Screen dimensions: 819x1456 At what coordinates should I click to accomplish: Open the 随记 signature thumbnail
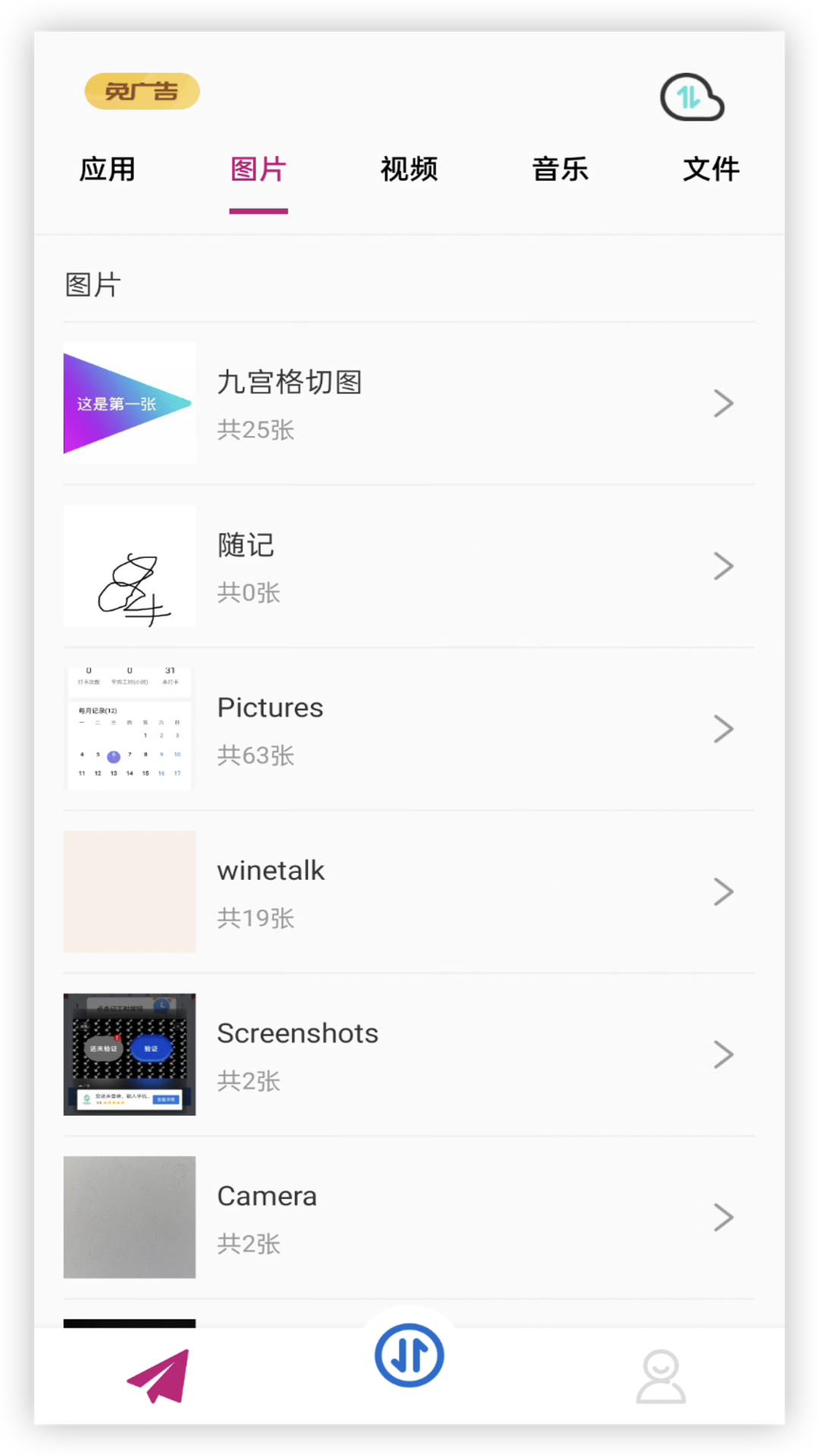pyautogui.click(x=128, y=566)
